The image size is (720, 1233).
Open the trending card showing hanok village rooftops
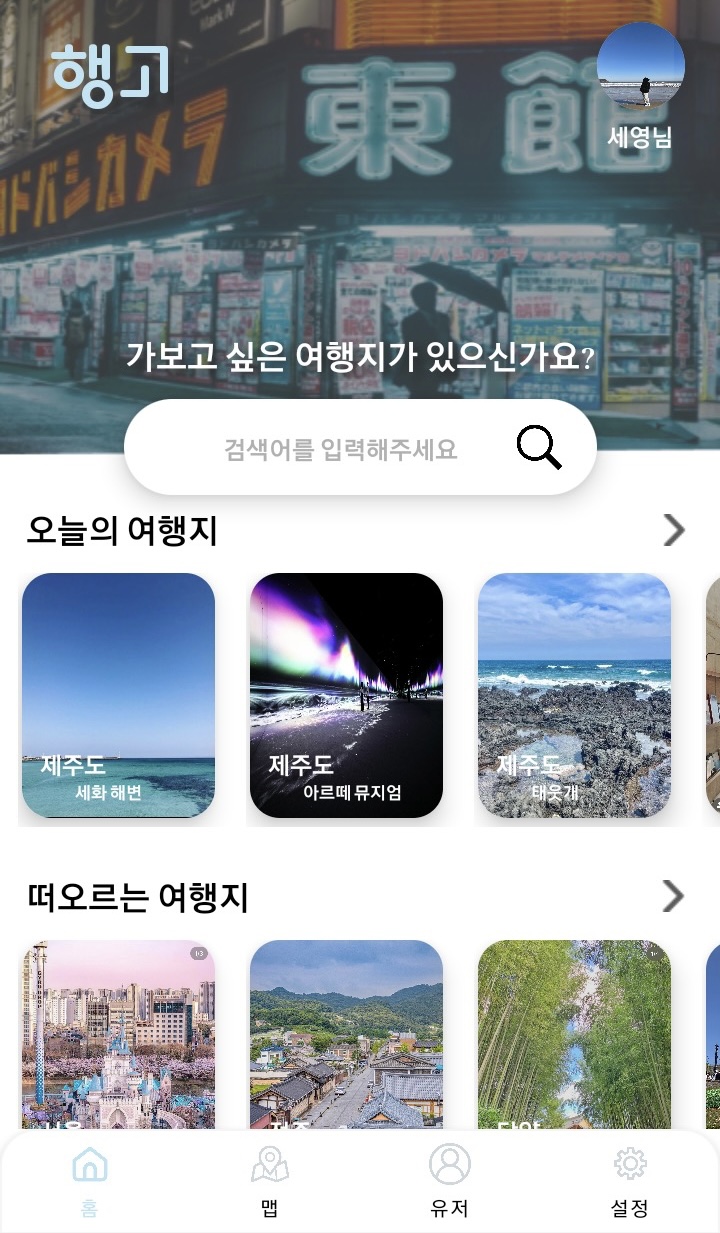(346, 1035)
